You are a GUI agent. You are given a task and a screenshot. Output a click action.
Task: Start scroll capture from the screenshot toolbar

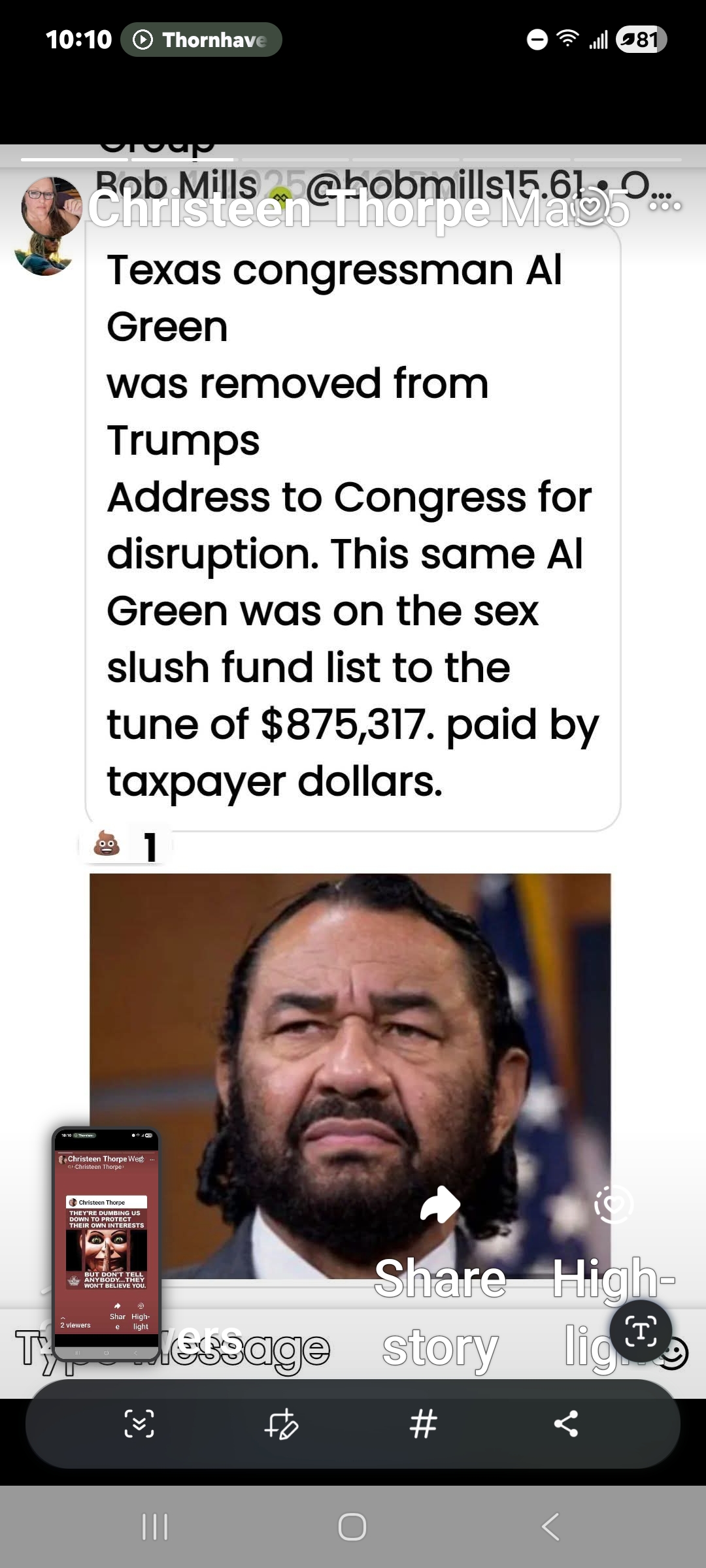[x=139, y=1424]
